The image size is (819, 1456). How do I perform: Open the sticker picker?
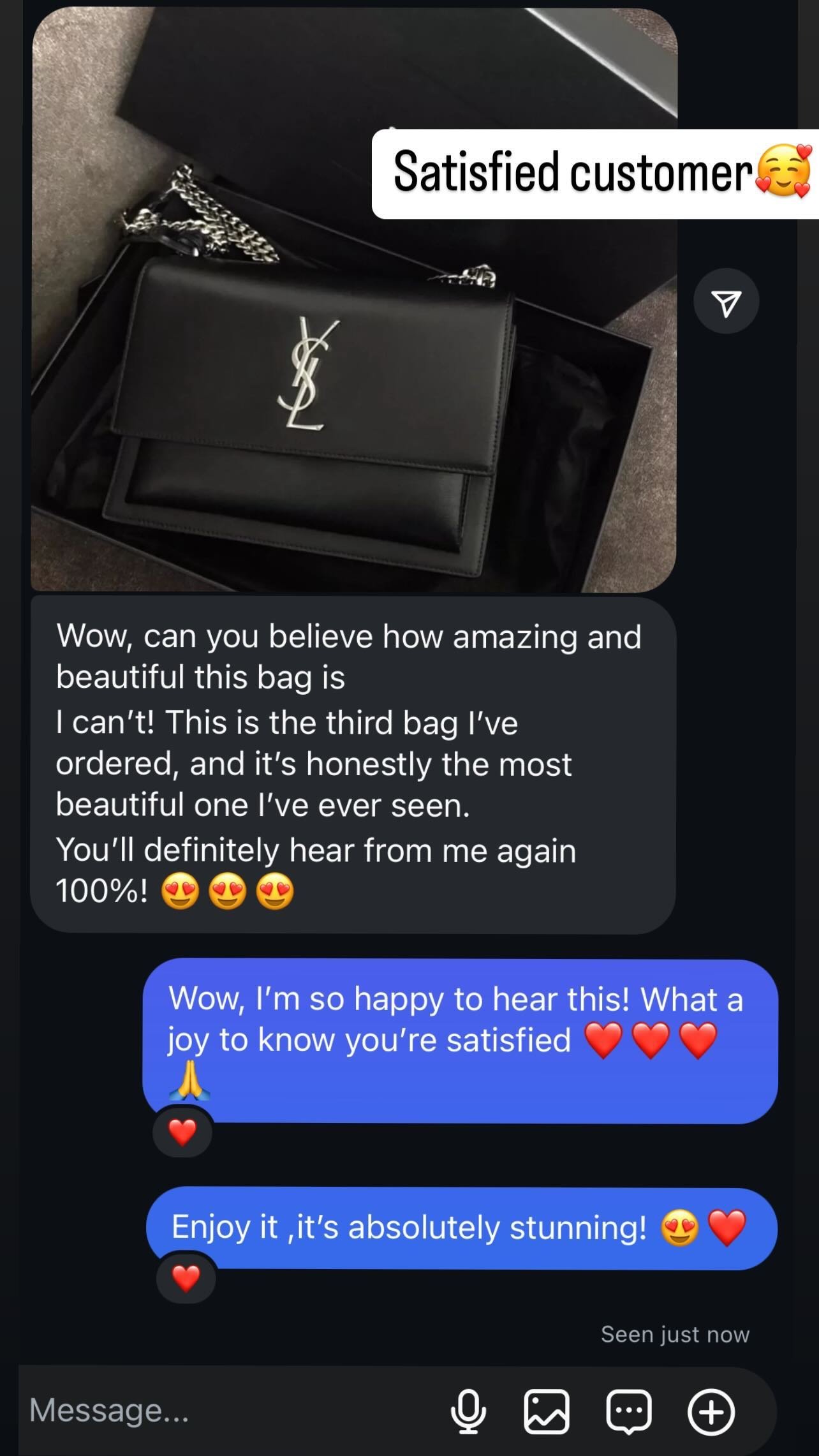click(629, 1411)
